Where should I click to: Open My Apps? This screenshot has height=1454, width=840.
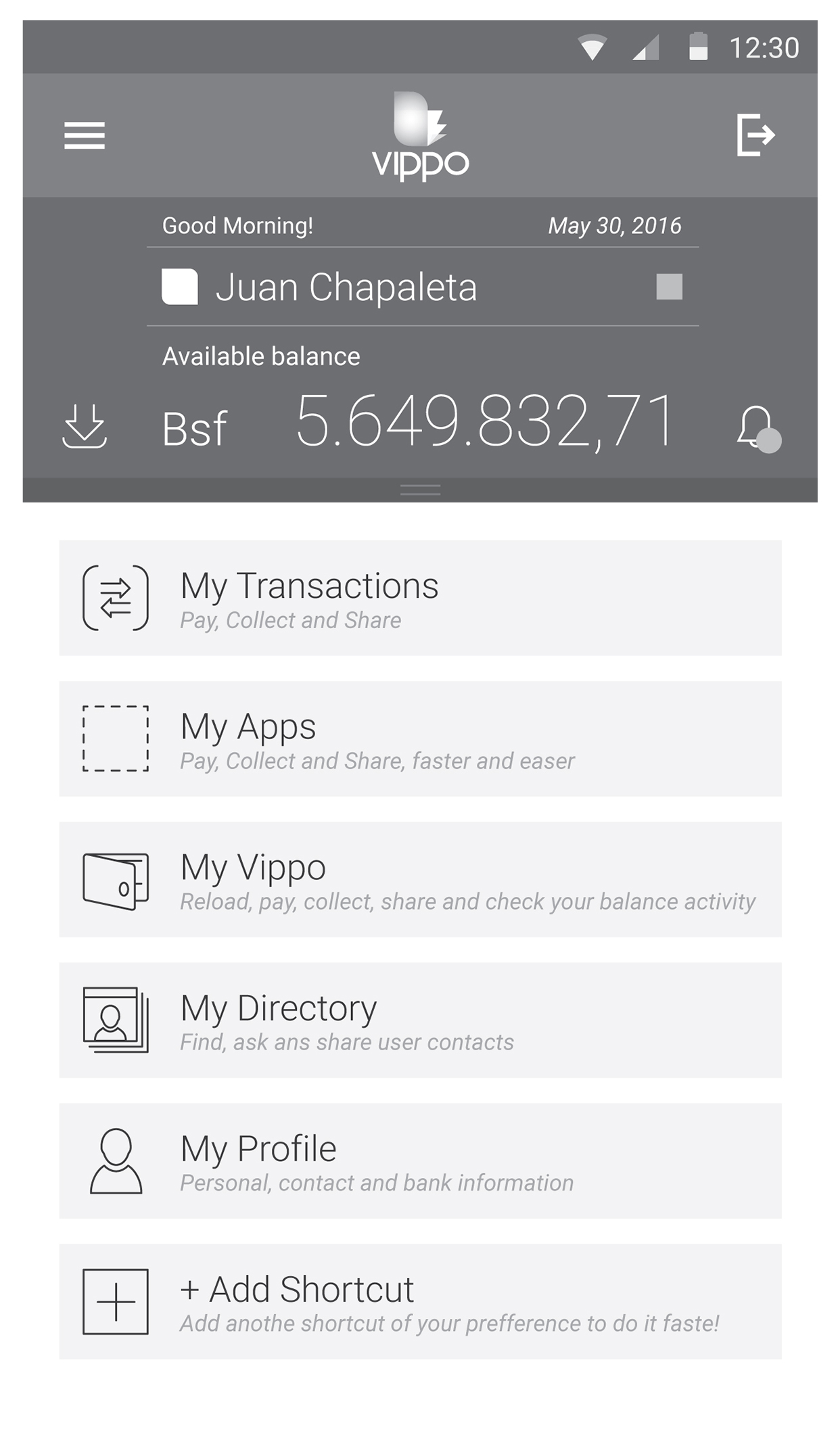point(420,738)
